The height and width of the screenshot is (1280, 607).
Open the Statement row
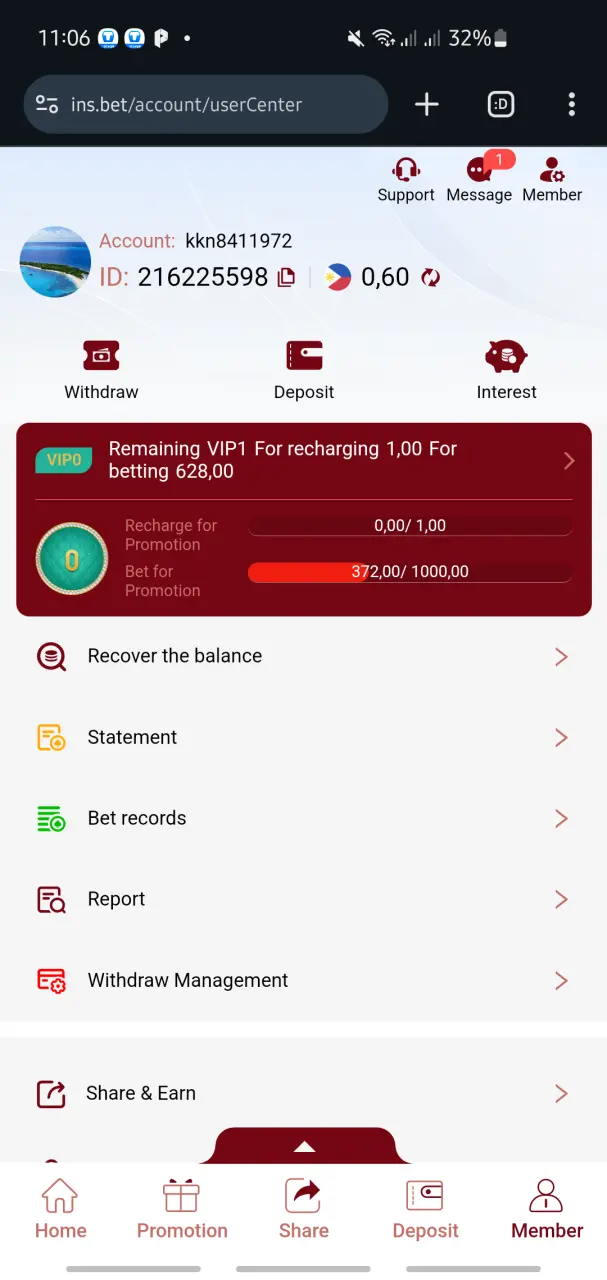click(x=304, y=737)
